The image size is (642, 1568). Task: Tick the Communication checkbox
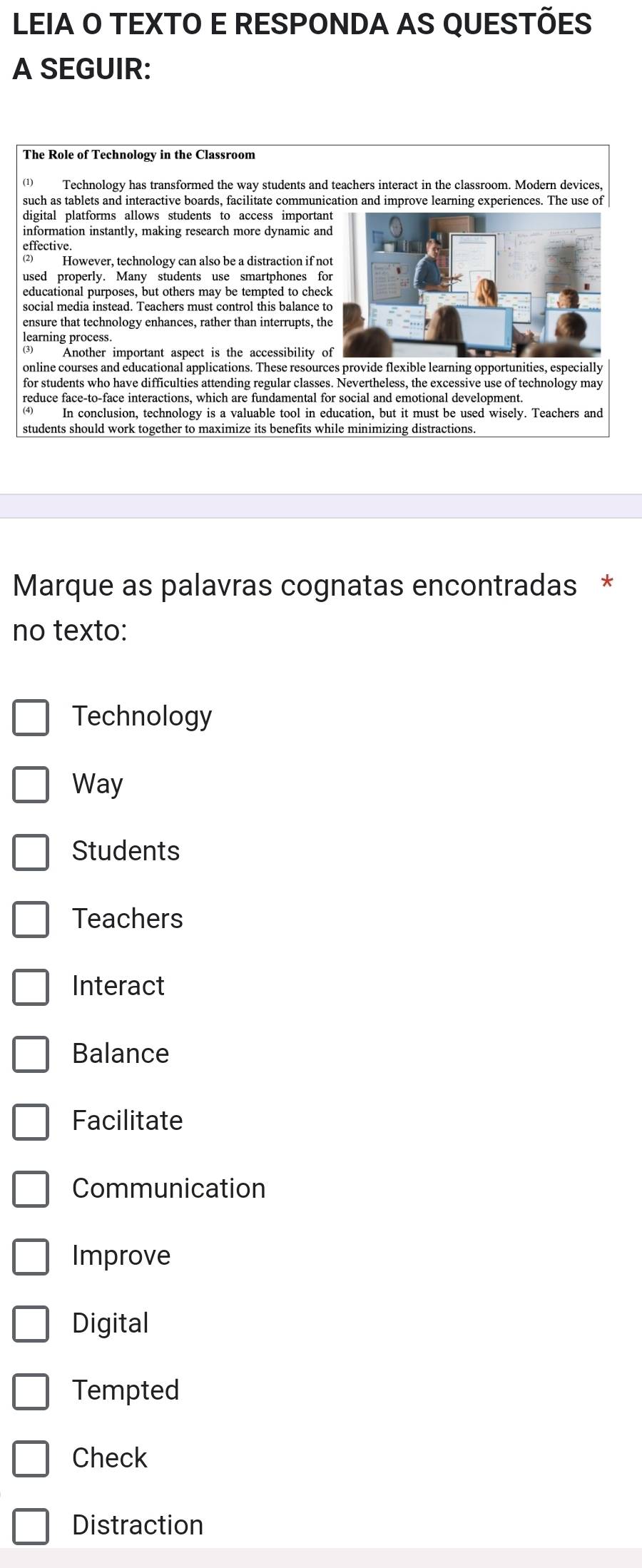[31, 1189]
